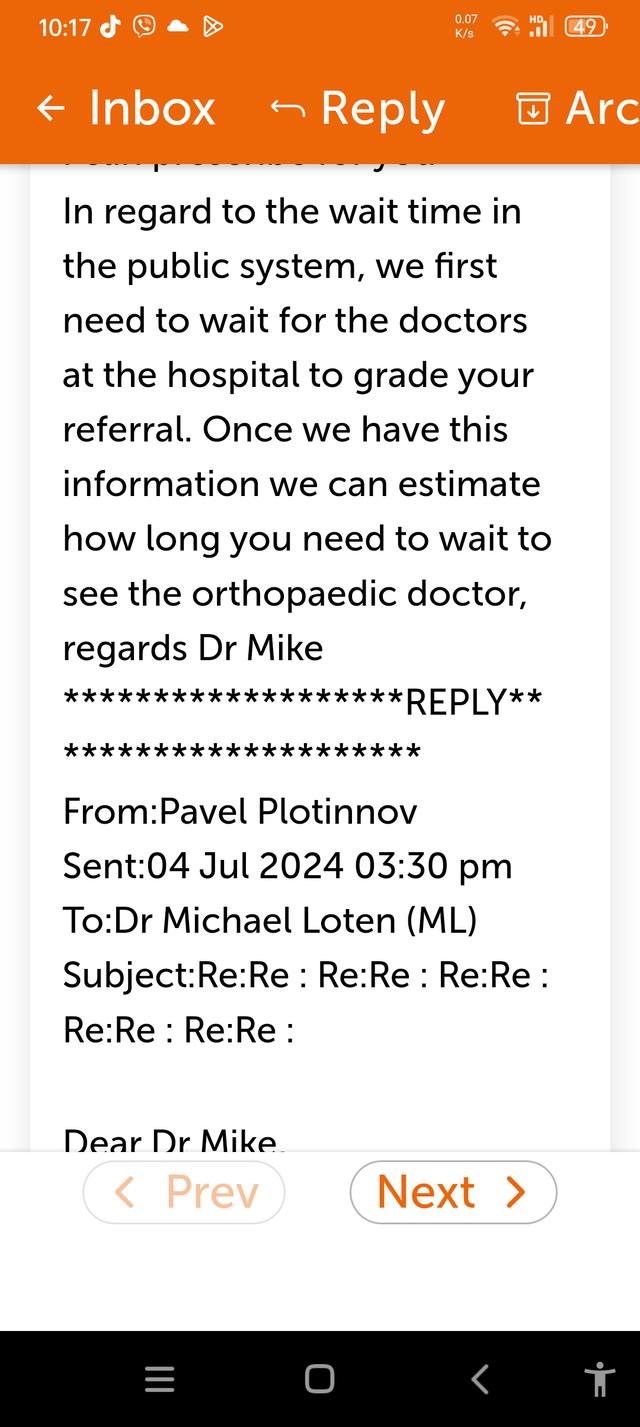This screenshot has width=640, height=1427.
Task: Tap the system home button
Action: point(320,1380)
